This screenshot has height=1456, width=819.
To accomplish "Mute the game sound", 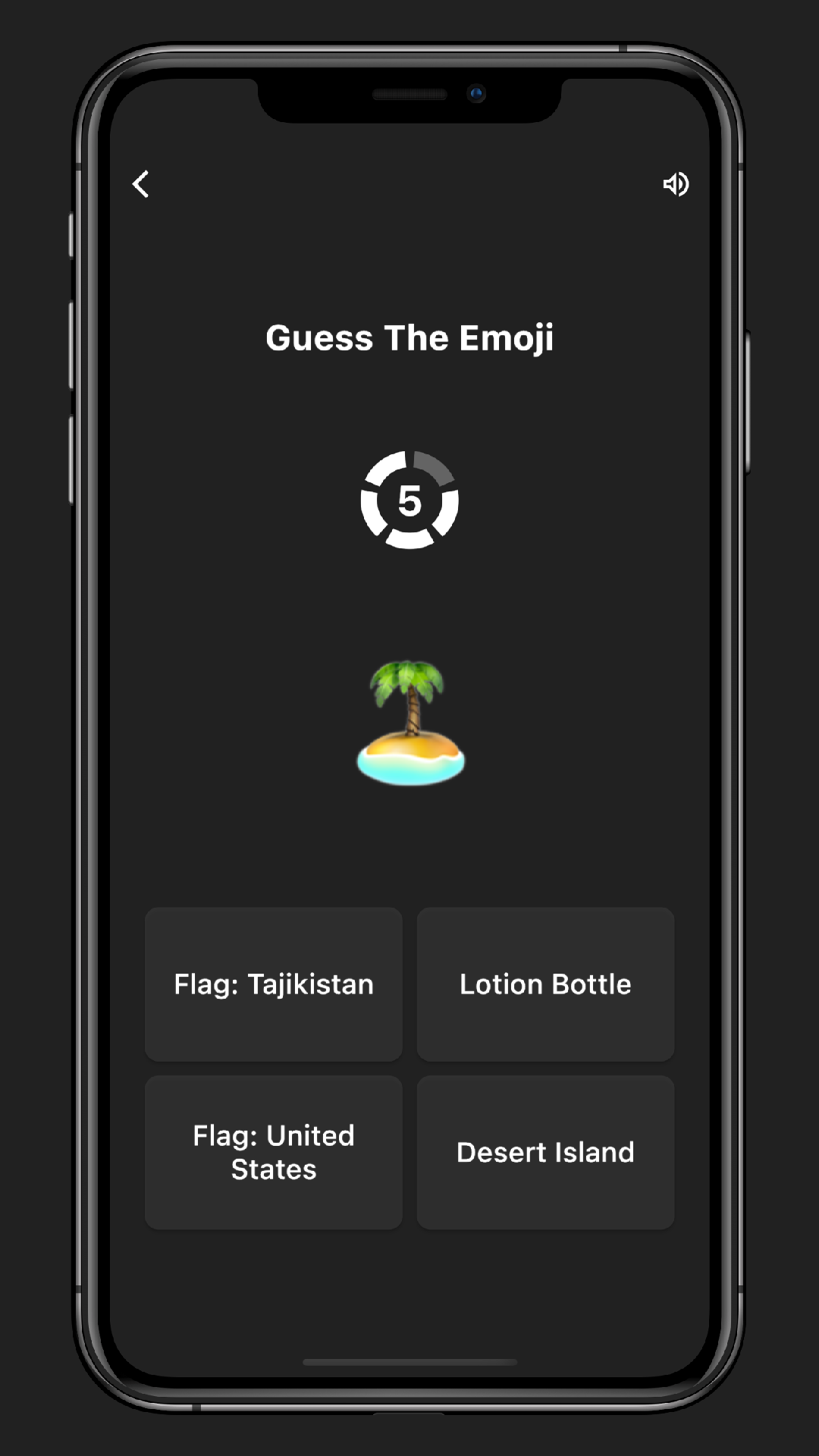I will (x=676, y=184).
